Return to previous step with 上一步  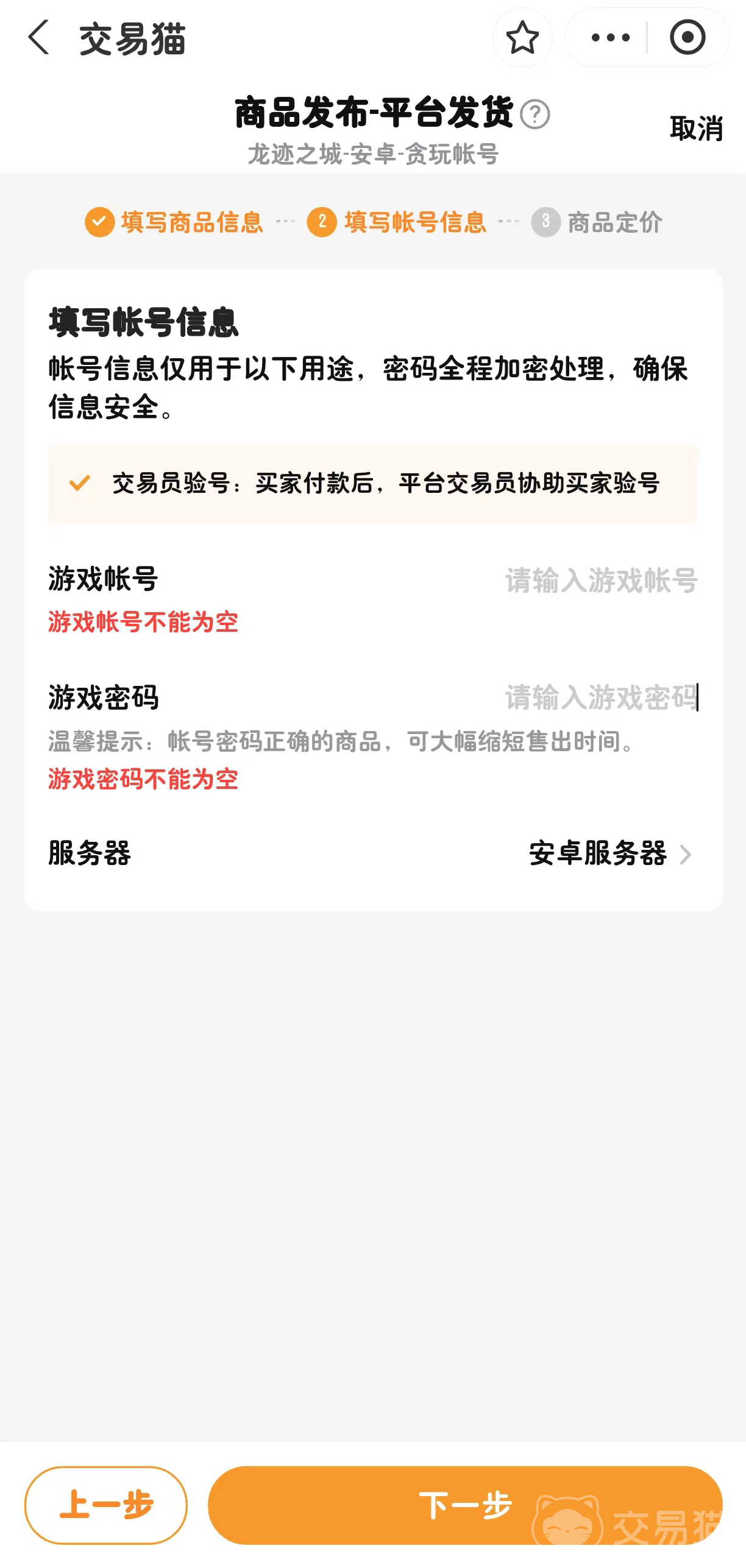pyautogui.click(x=106, y=1505)
